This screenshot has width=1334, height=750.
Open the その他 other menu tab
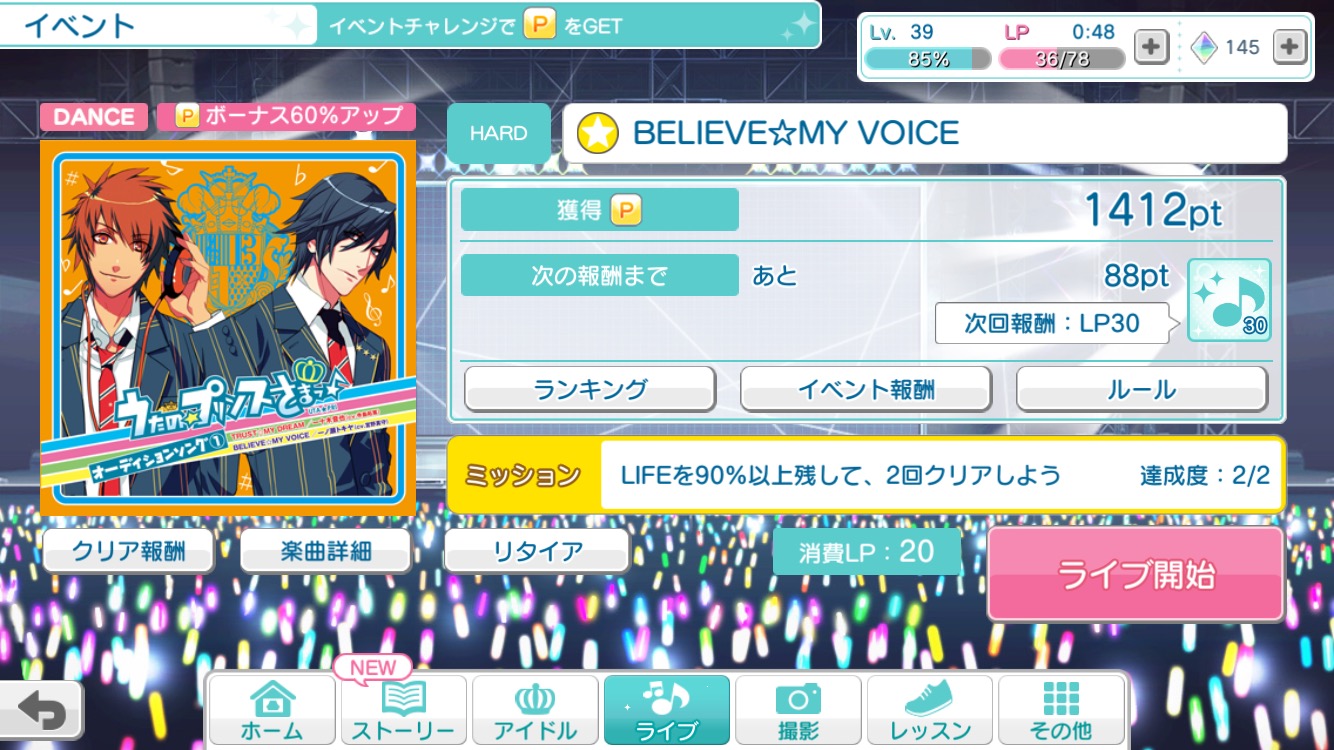point(1061,711)
